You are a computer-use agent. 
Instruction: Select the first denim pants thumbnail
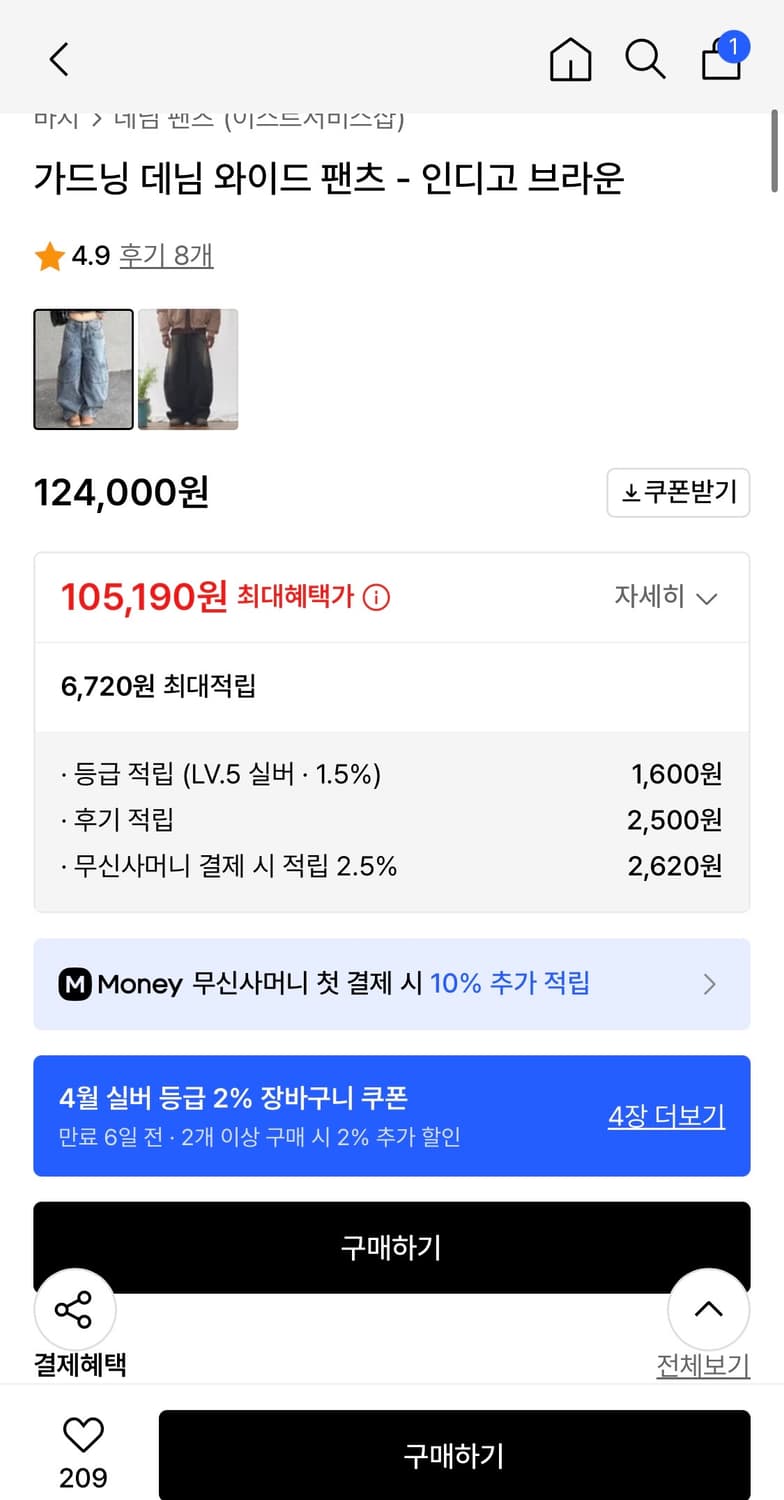tap(83, 370)
